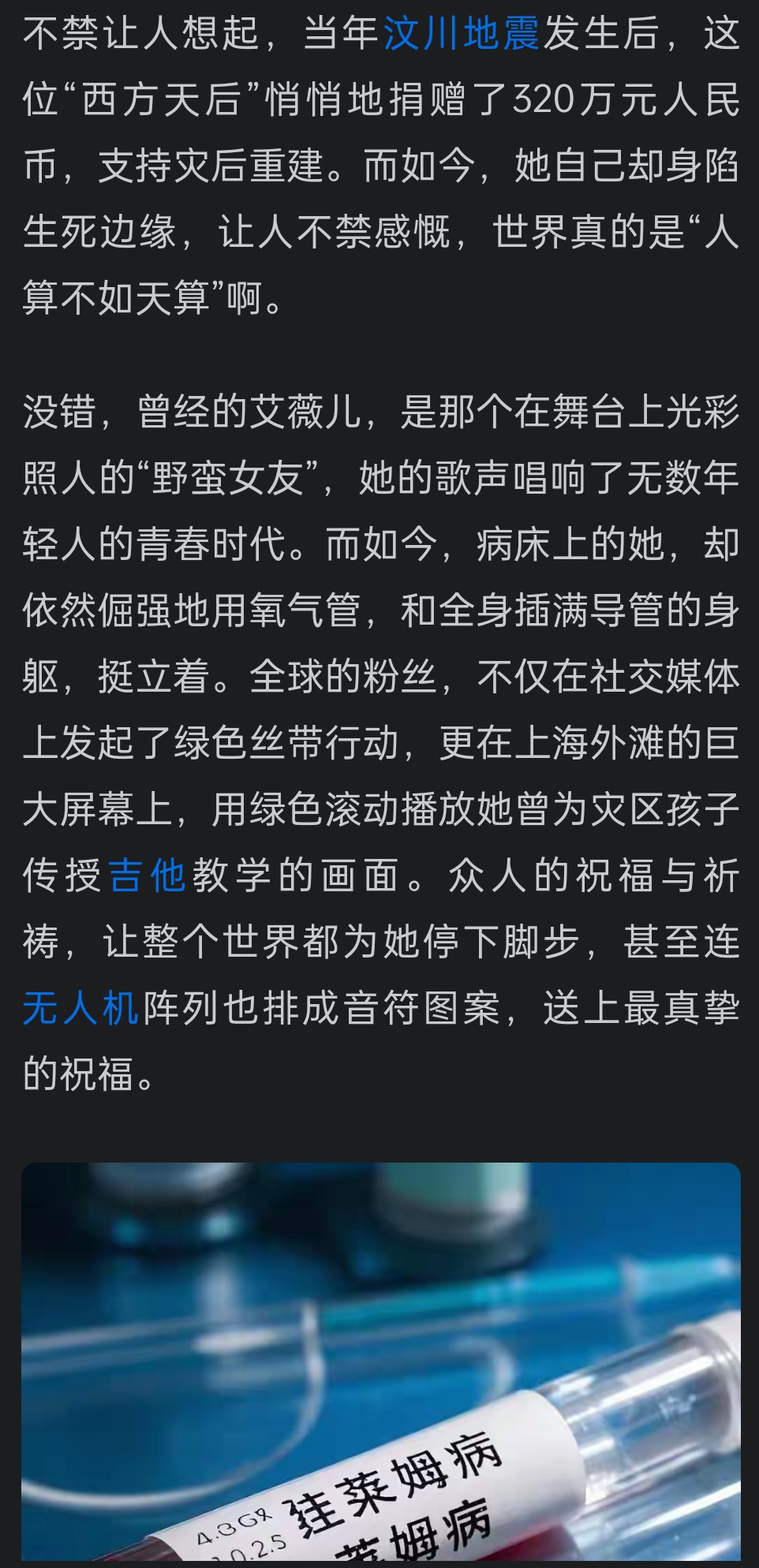Open the 汶川地震 link
Screen dimensions: 759x1568
pyautogui.click(x=461, y=35)
